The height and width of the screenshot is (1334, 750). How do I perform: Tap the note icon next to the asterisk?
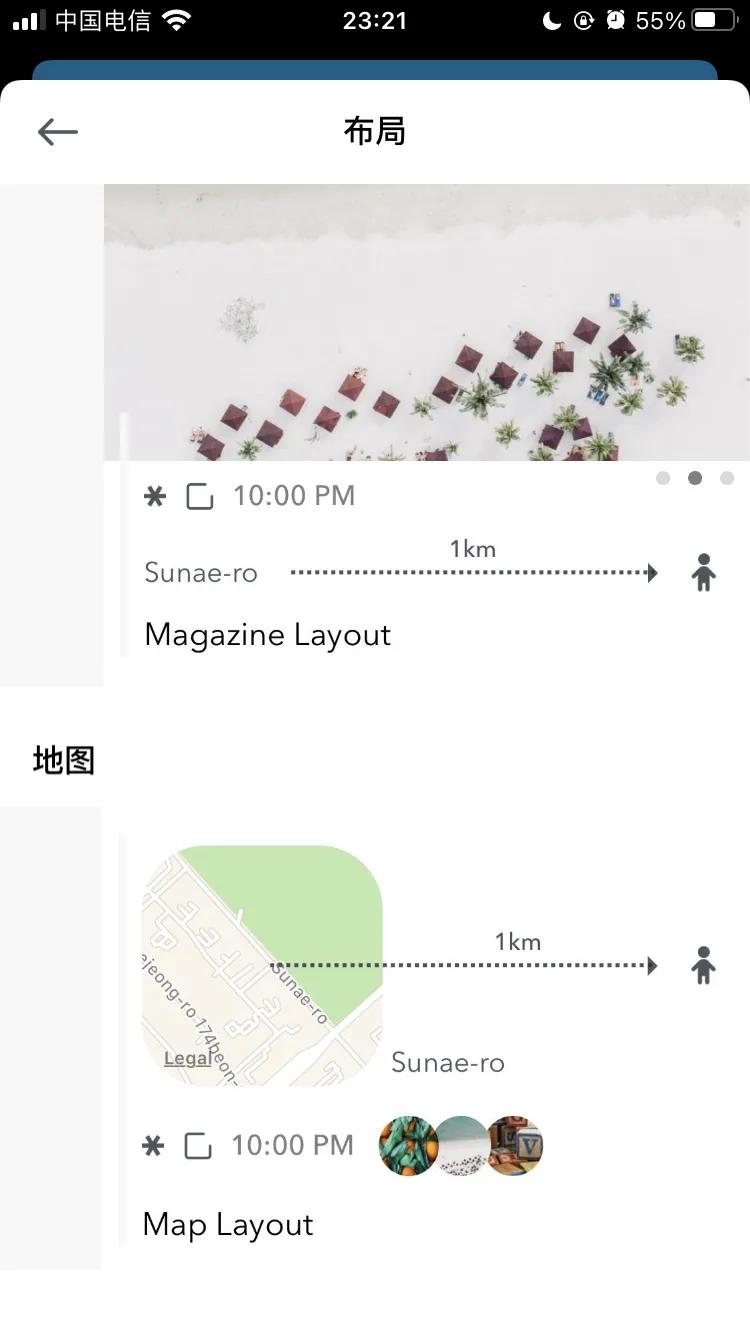point(199,495)
